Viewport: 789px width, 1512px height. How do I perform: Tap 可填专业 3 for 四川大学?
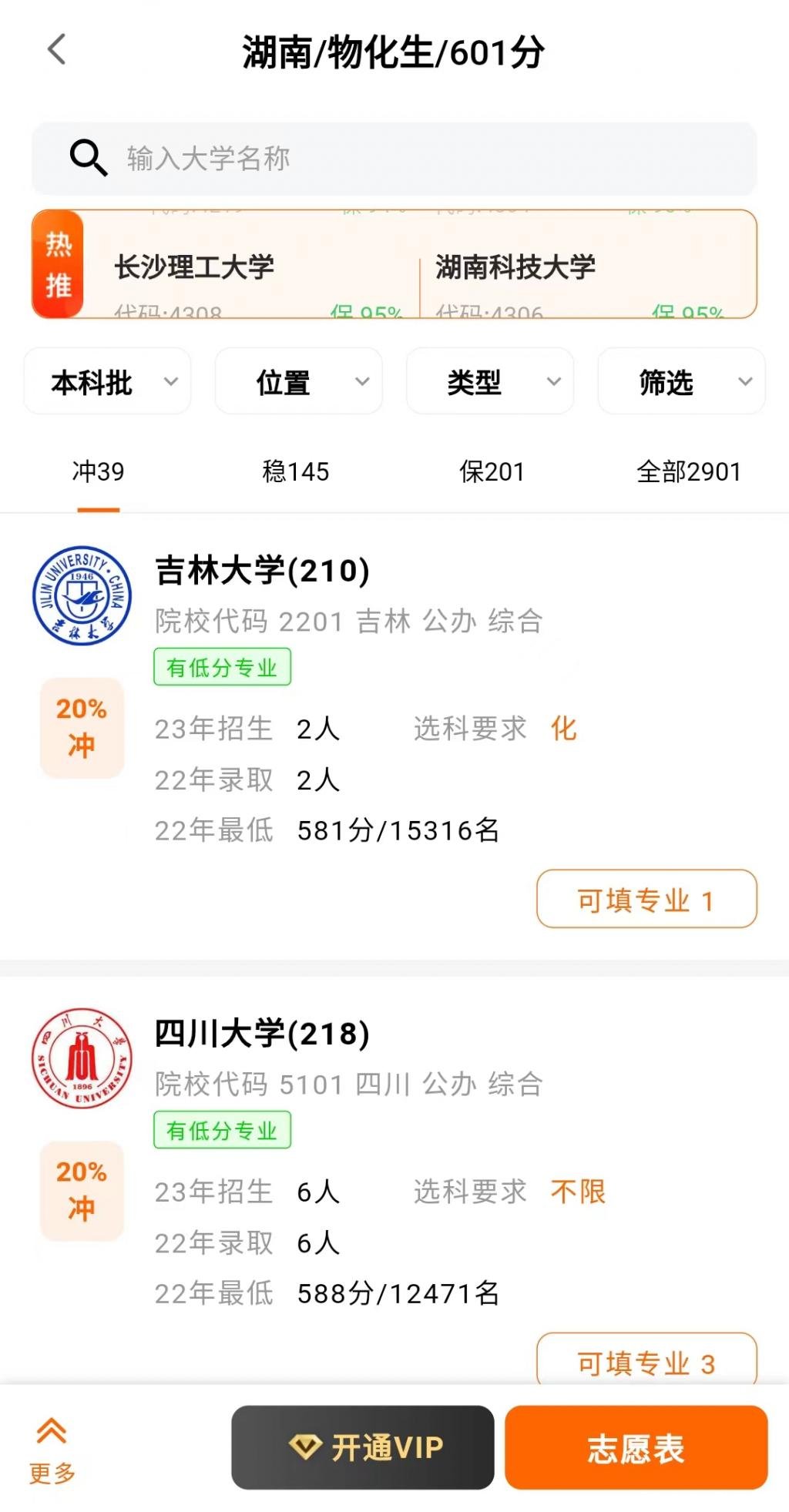[x=646, y=1360]
